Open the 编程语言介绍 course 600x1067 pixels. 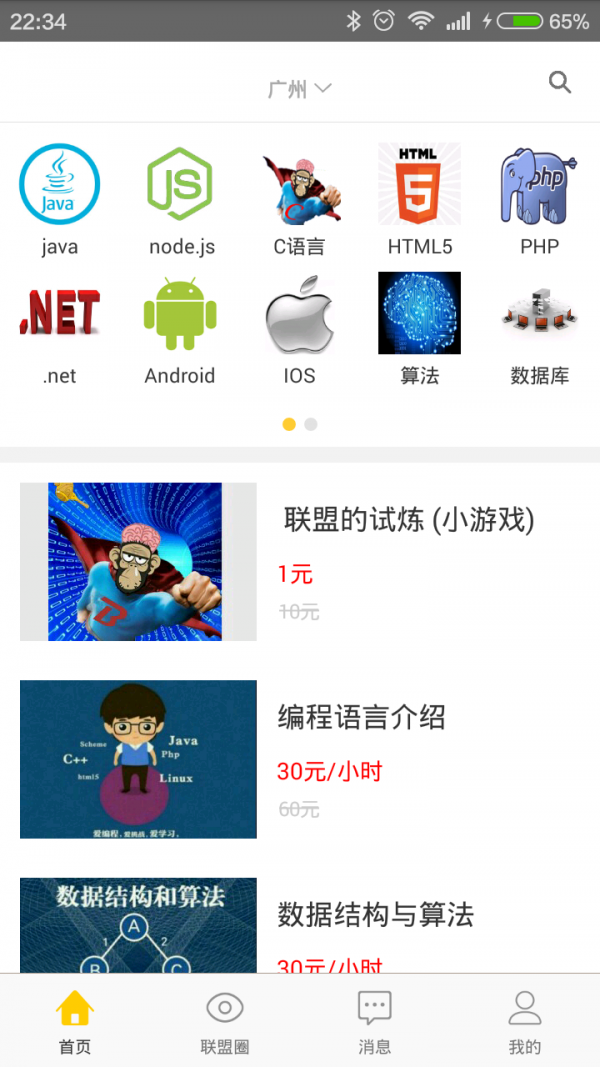click(300, 759)
